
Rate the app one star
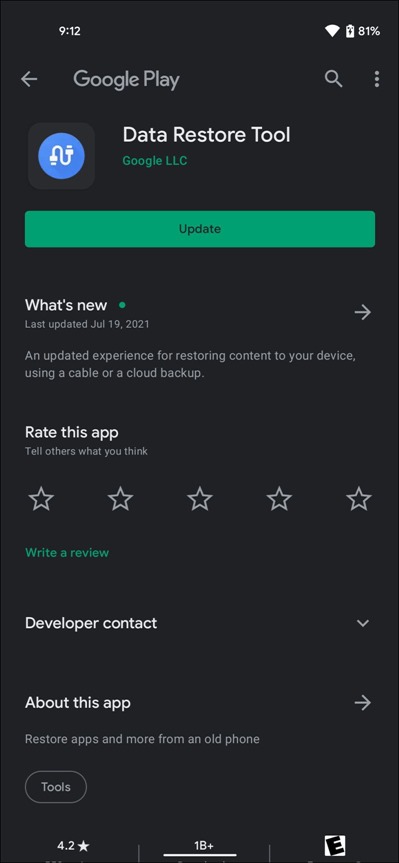(x=41, y=499)
